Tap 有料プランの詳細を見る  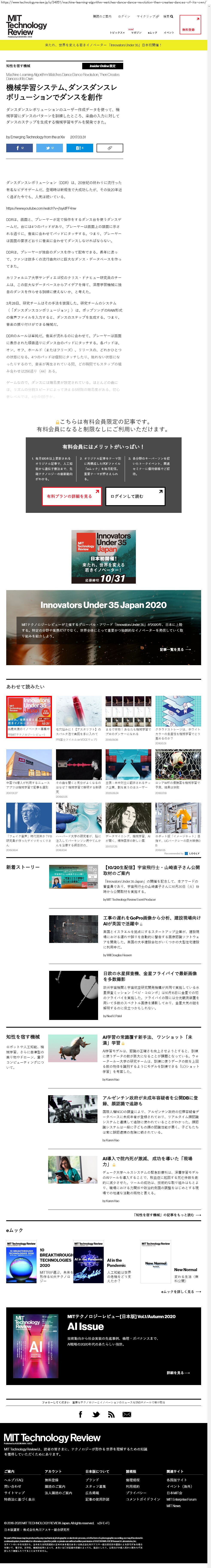click(70, 496)
